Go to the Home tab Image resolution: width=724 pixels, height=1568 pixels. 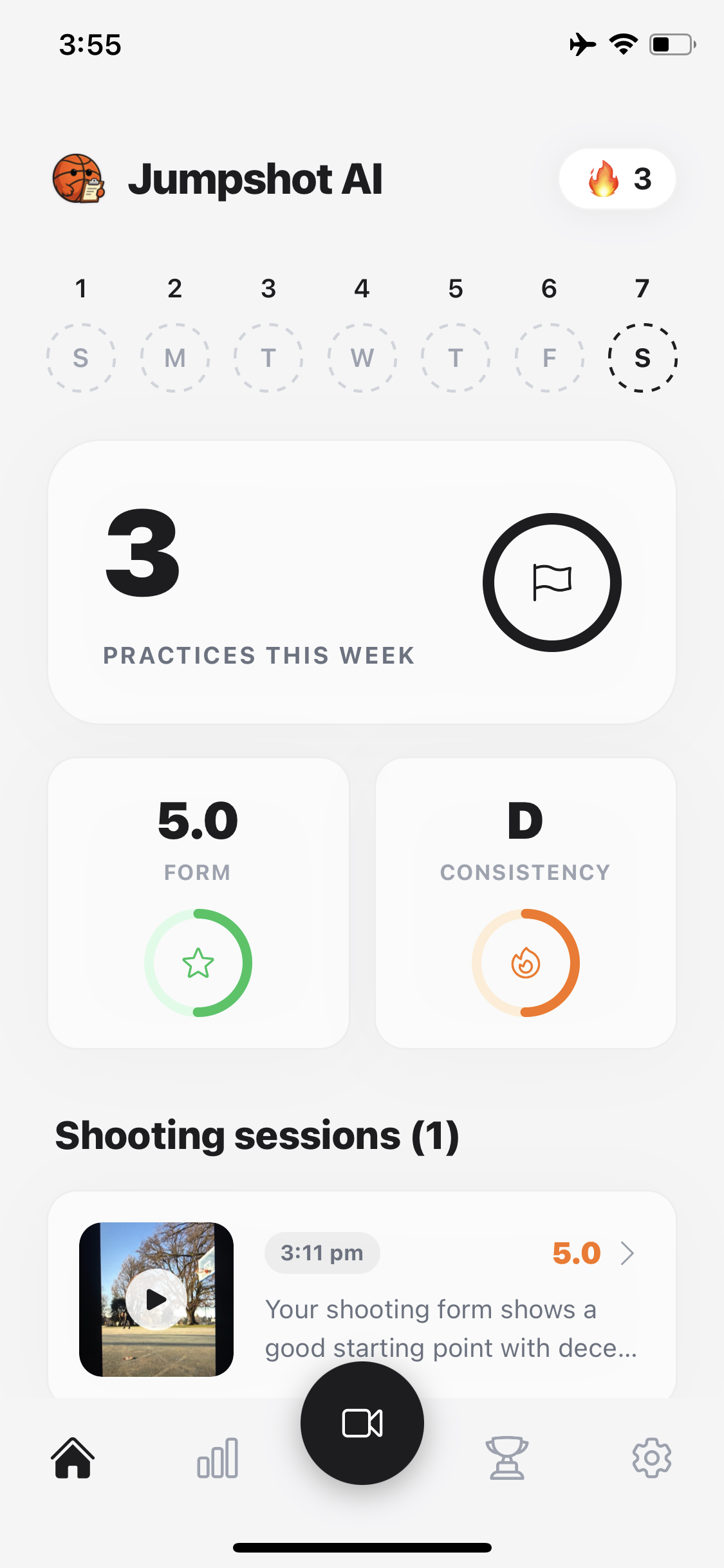coord(73,1458)
